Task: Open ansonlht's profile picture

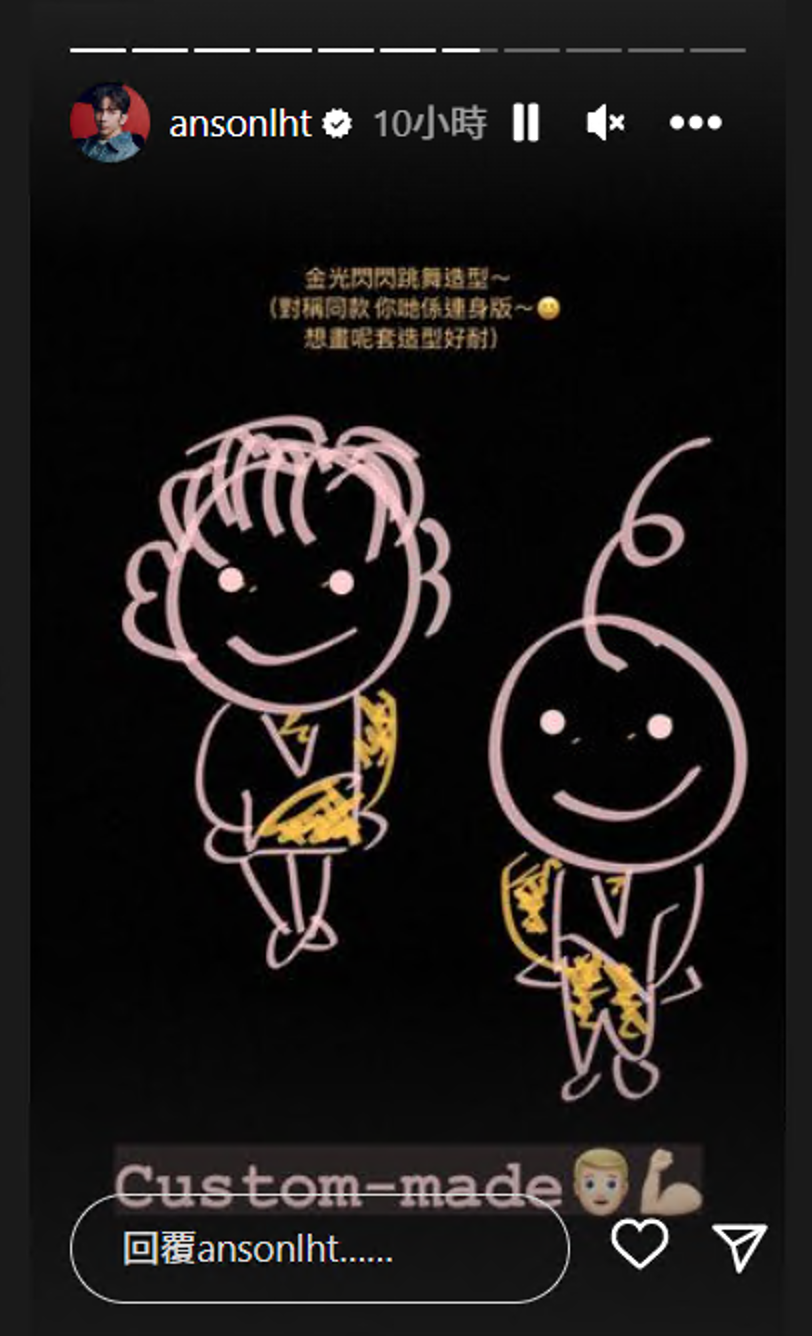Action: [110, 122]
